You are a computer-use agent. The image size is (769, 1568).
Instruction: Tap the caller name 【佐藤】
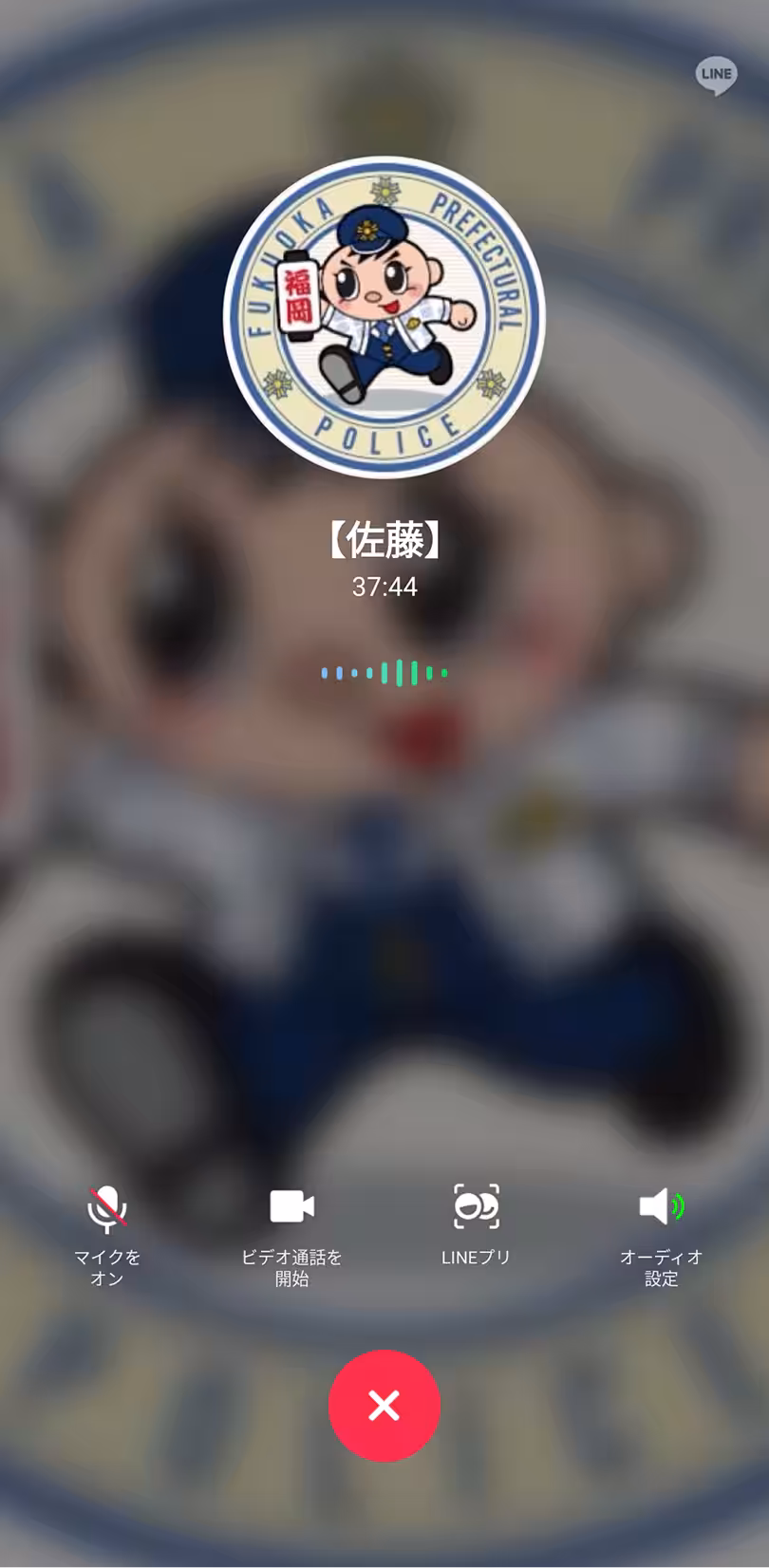click(384, 542)
